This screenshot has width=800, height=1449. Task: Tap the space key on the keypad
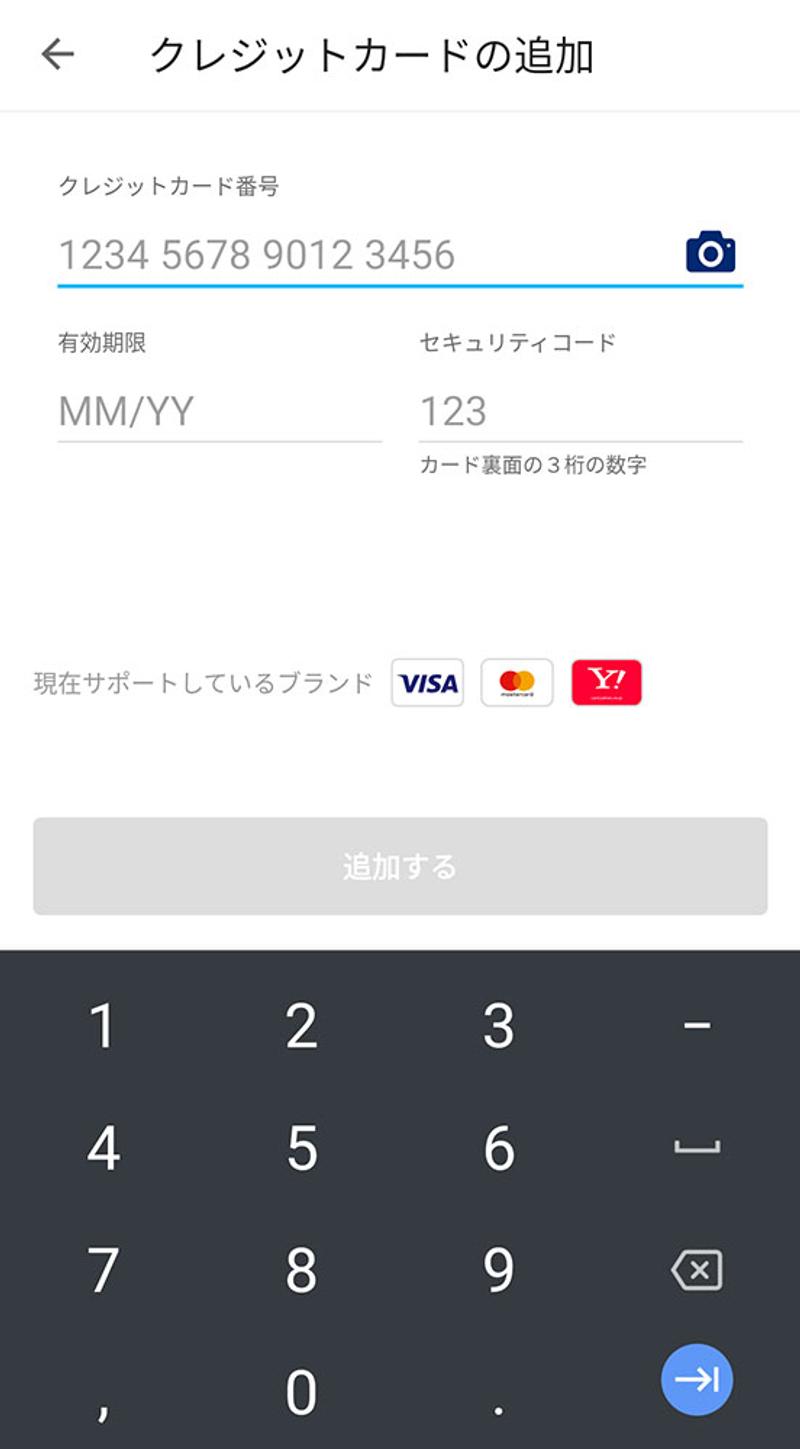pos(697,1147)
